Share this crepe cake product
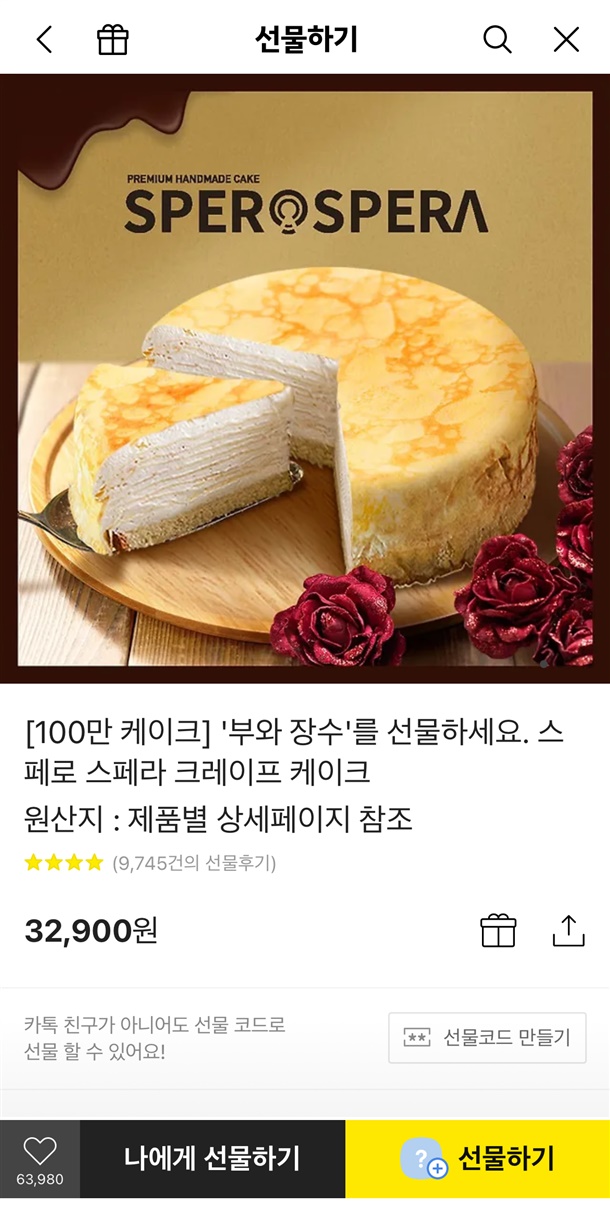Image resolution: width=610 pixels, height=1211 pixels. pos(568,931)
